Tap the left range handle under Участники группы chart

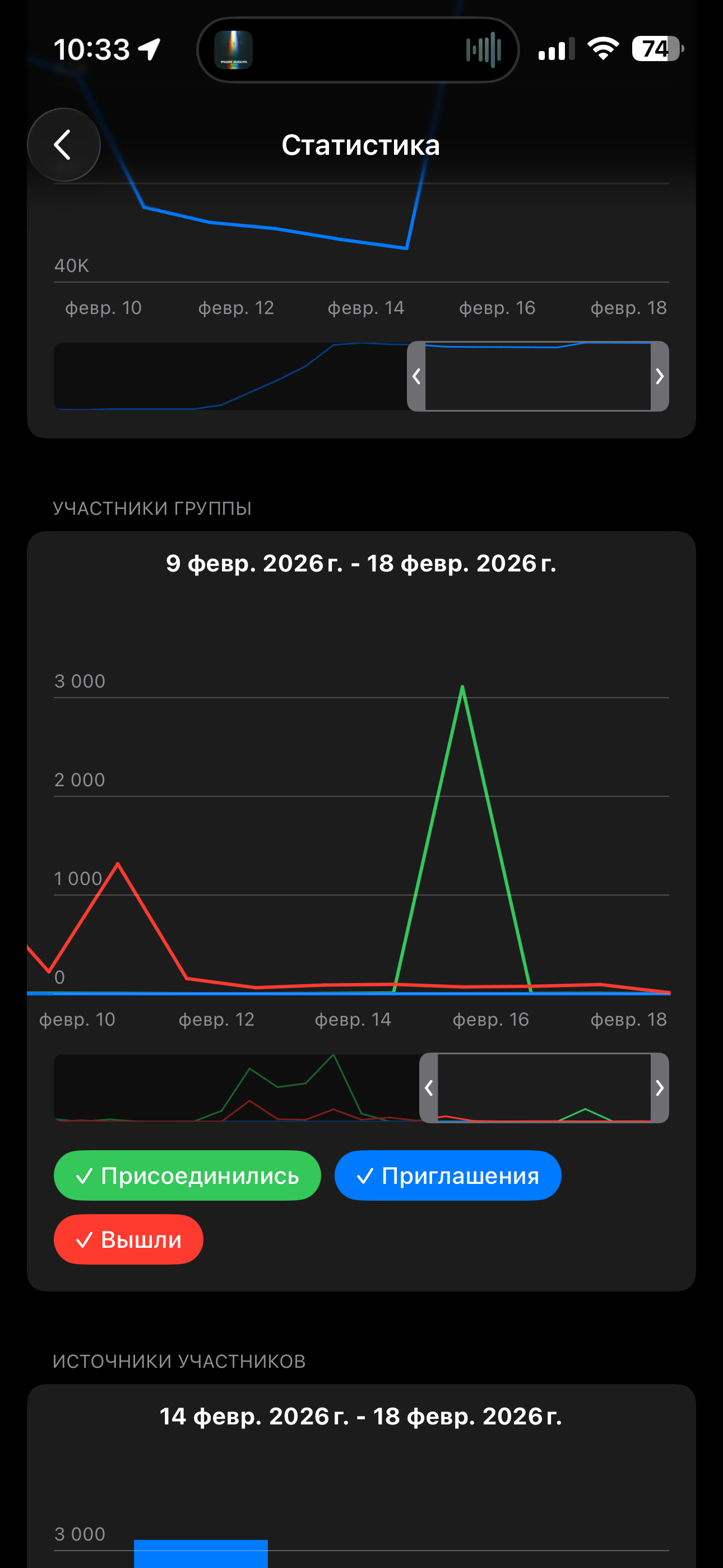428,1088
